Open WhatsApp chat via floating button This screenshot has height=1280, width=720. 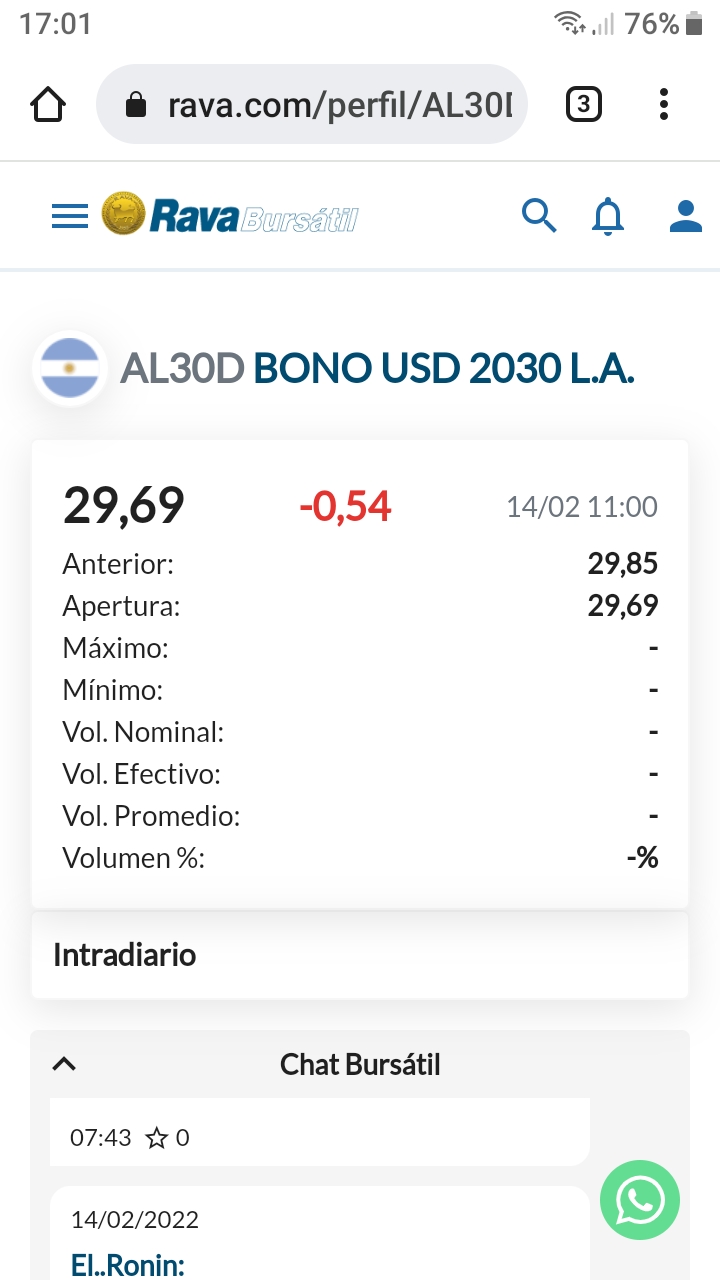pyautogui.click(x=639, y=1200)
